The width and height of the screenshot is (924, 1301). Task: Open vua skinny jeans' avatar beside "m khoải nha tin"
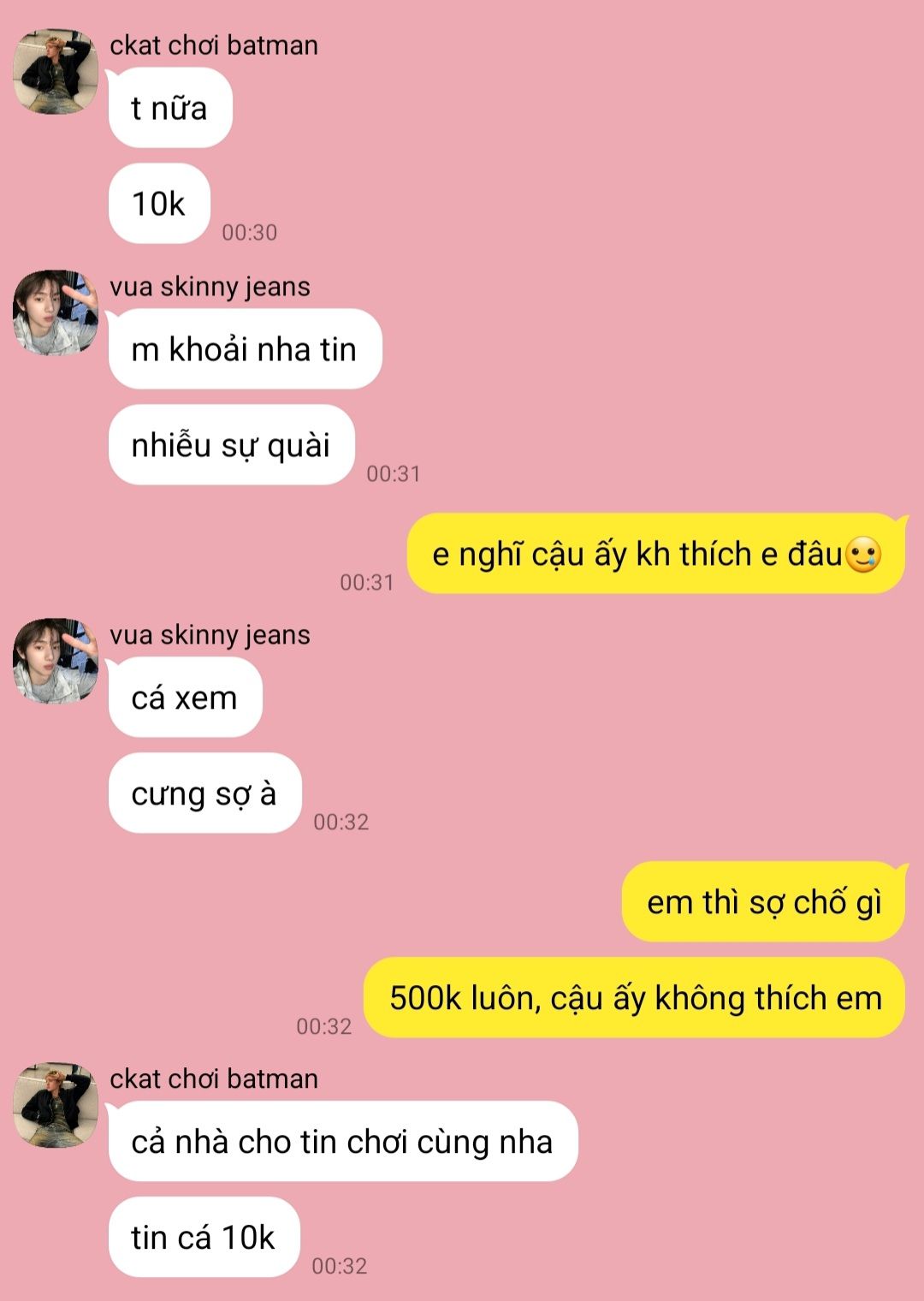coord(56,313)
